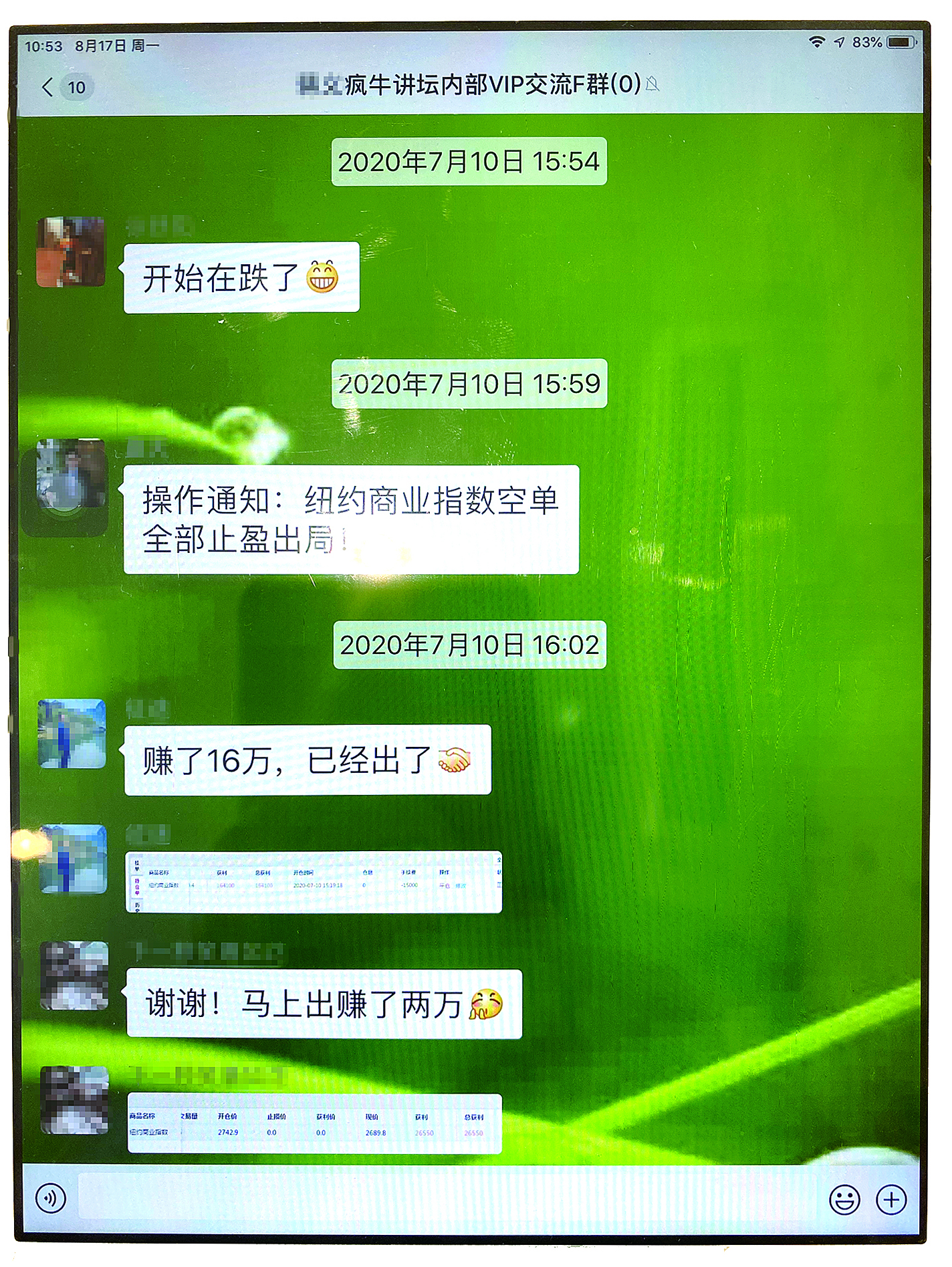This screenshot has height=1267, width=952.
Task: Open avatar of sender of "开始在跌了"
Action: point(71,251)
